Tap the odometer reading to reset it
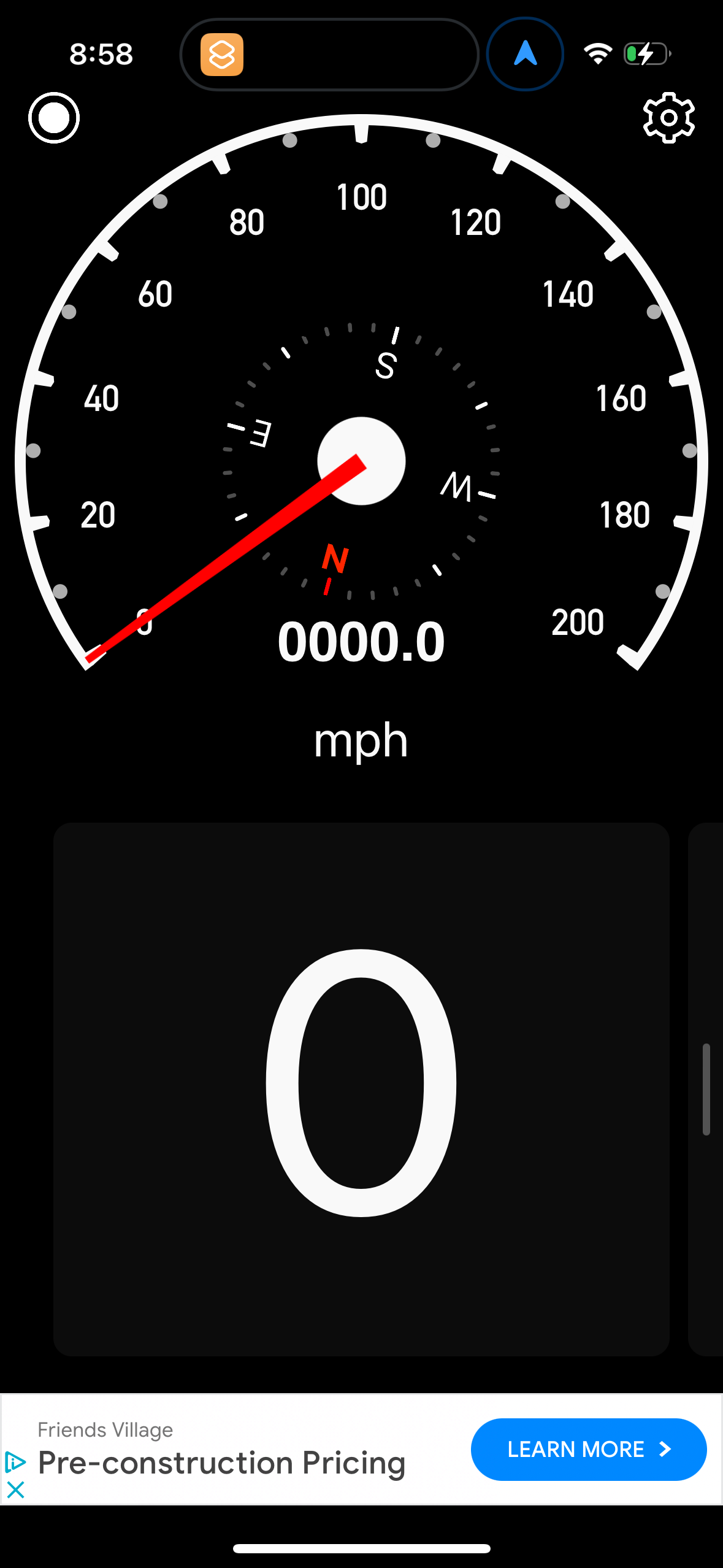 (x=361, y=640)
